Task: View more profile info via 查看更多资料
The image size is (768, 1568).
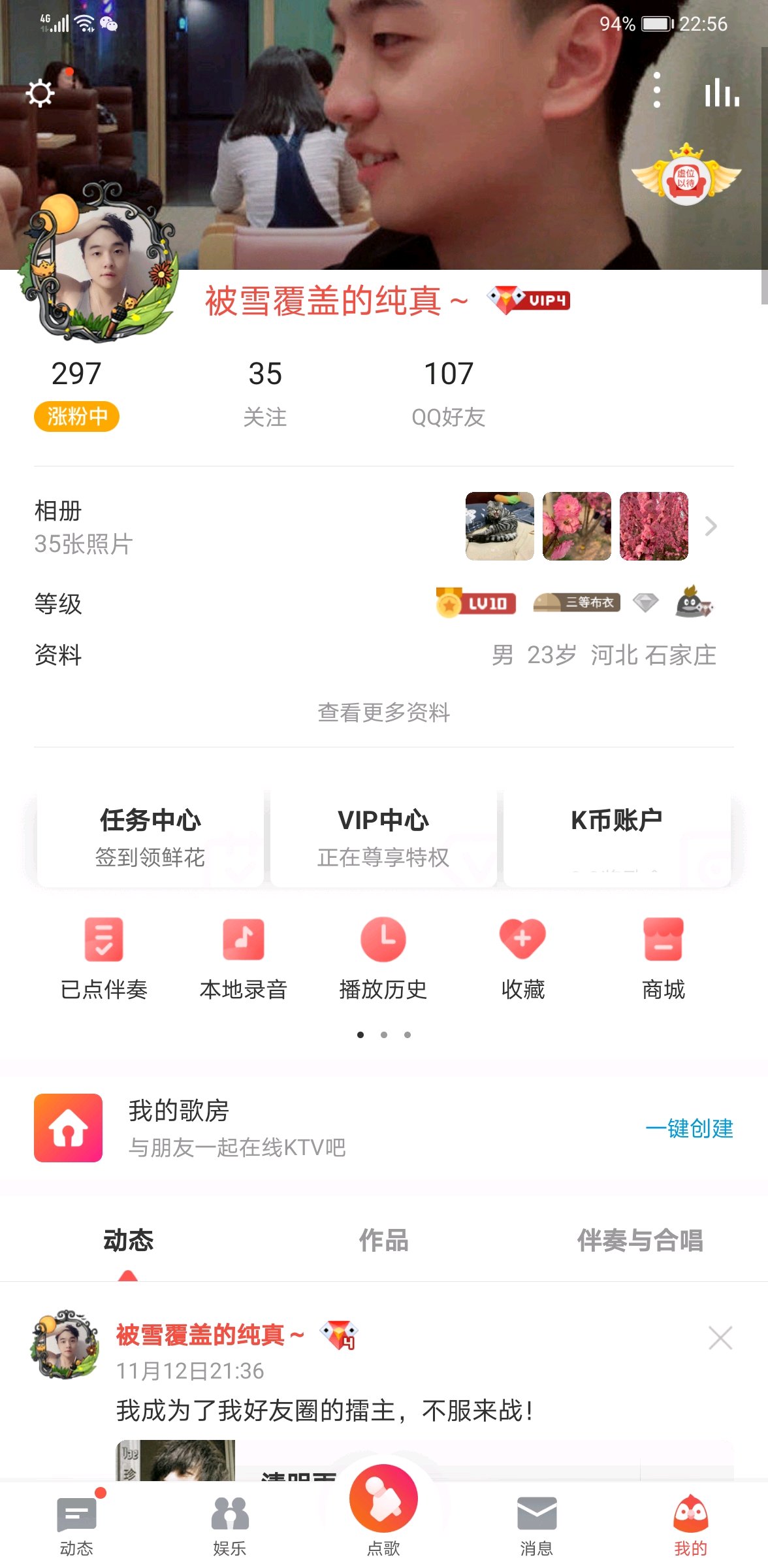Action: 384,712
